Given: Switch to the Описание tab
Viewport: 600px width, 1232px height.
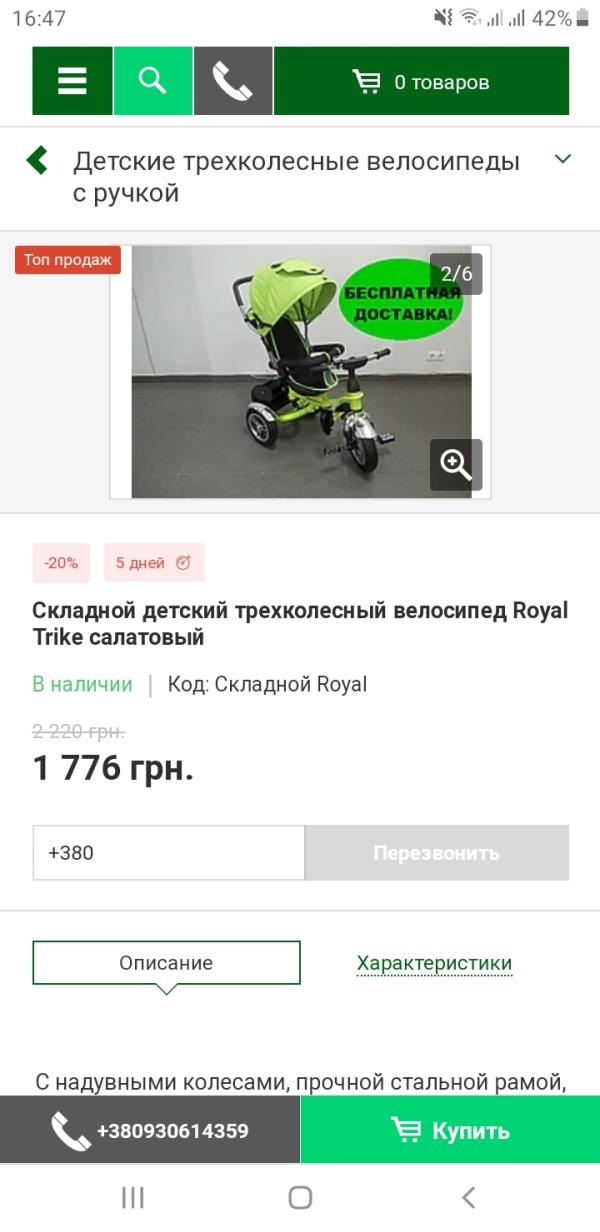Looking at the screenshot, I should click(x=166, y=963).
